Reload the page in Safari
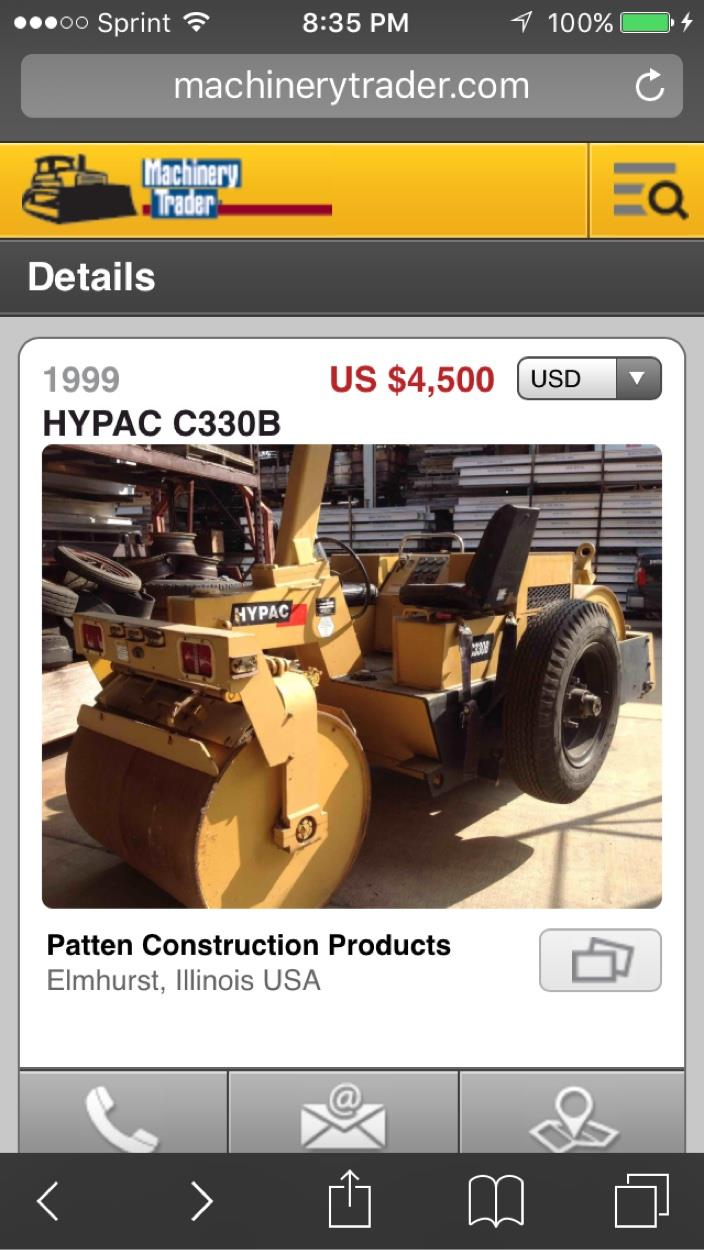This screenshot has height=1250, width=704. click(650, 86)
